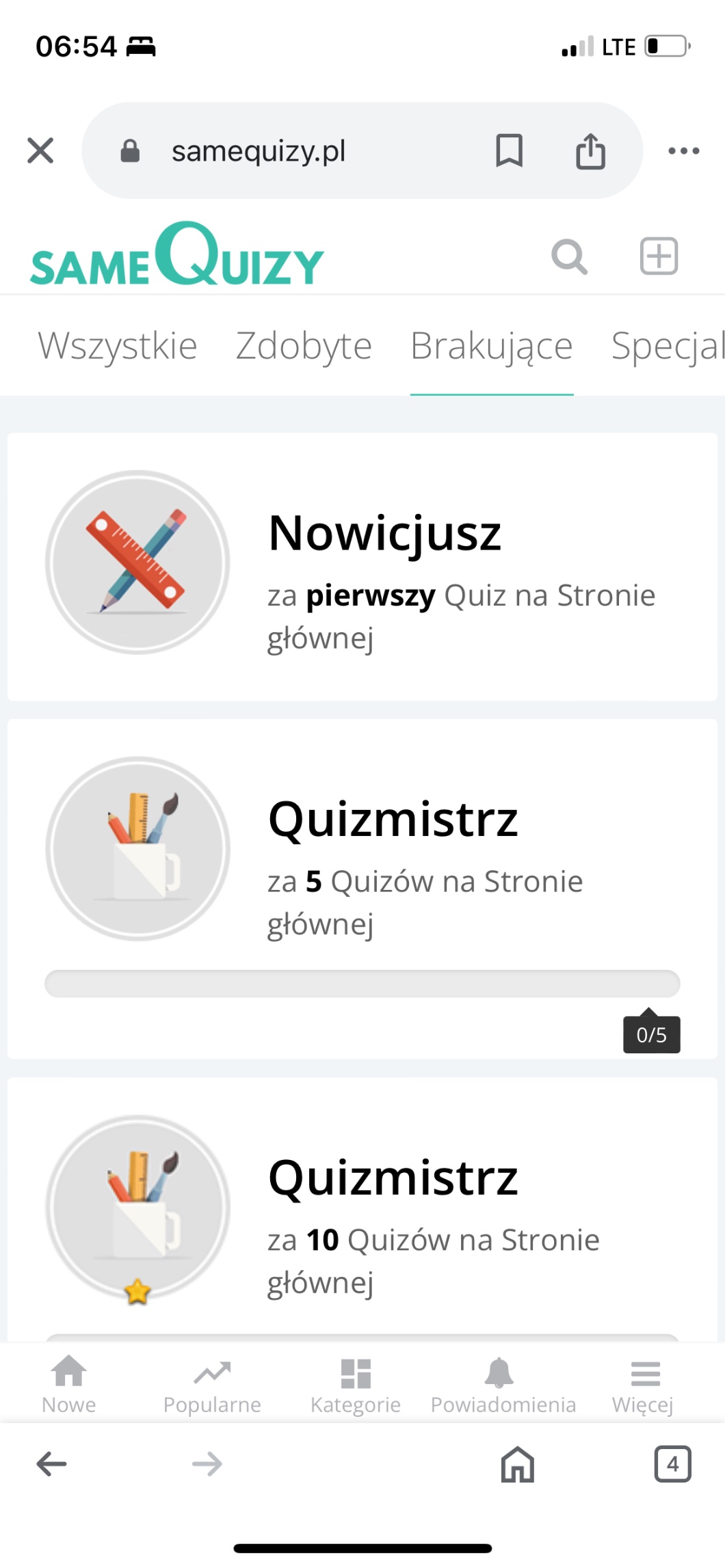The height and width of the screenshot is (1568, 725).
Task: Select the Brakujące tab
Action: [491, 346]
